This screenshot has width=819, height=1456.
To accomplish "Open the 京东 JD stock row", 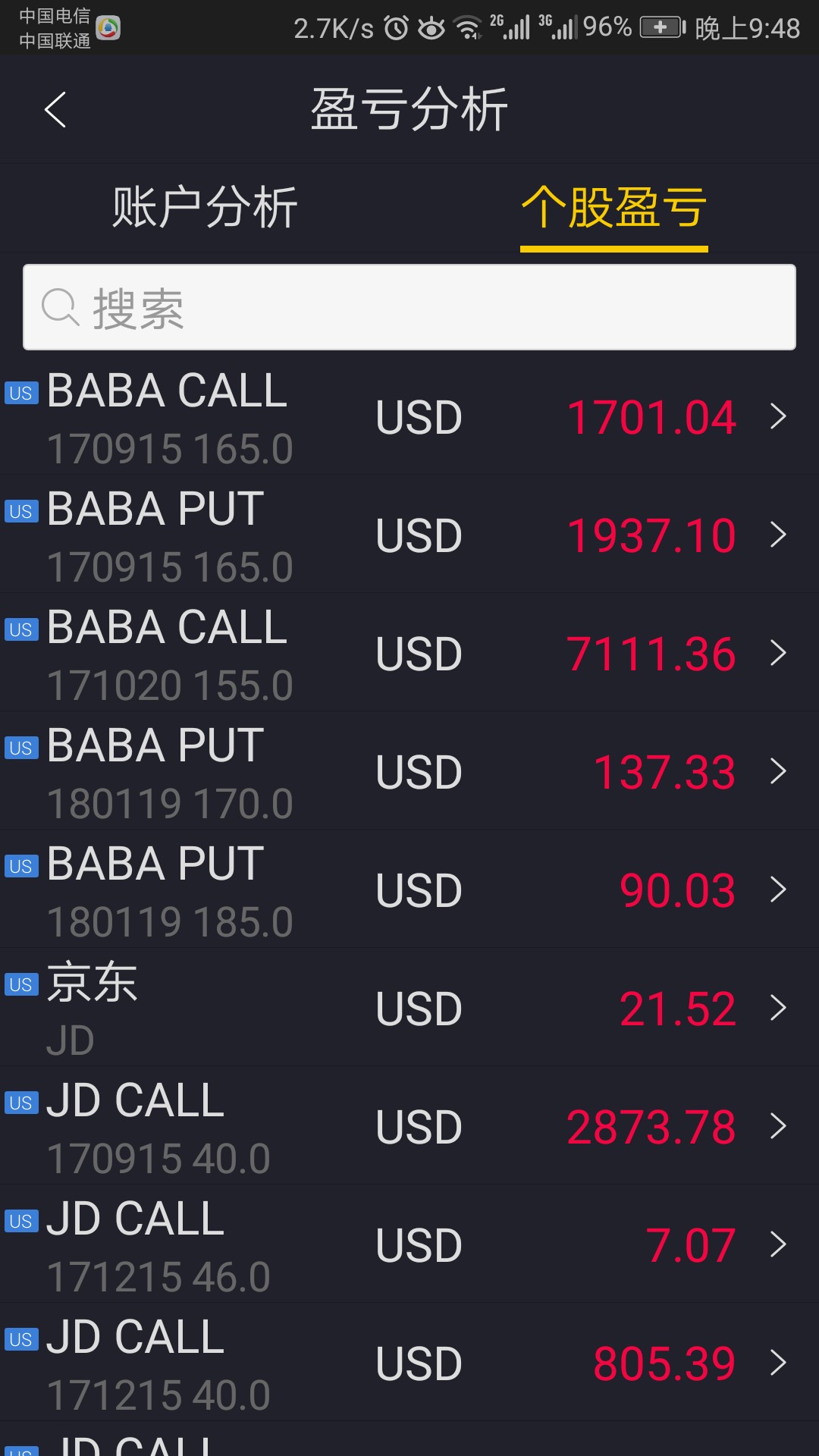I will [409, 1008].
